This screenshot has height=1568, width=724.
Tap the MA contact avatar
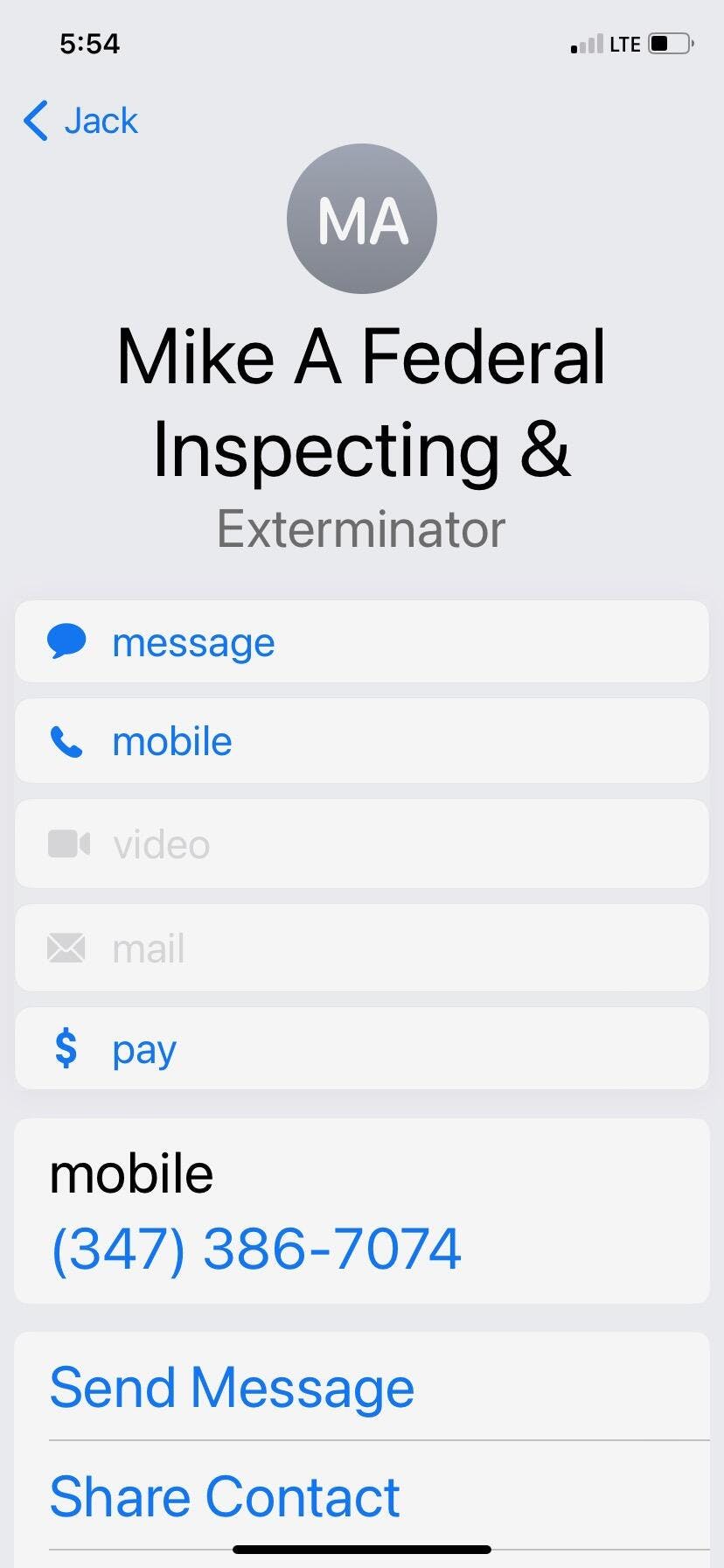(362, 219)
